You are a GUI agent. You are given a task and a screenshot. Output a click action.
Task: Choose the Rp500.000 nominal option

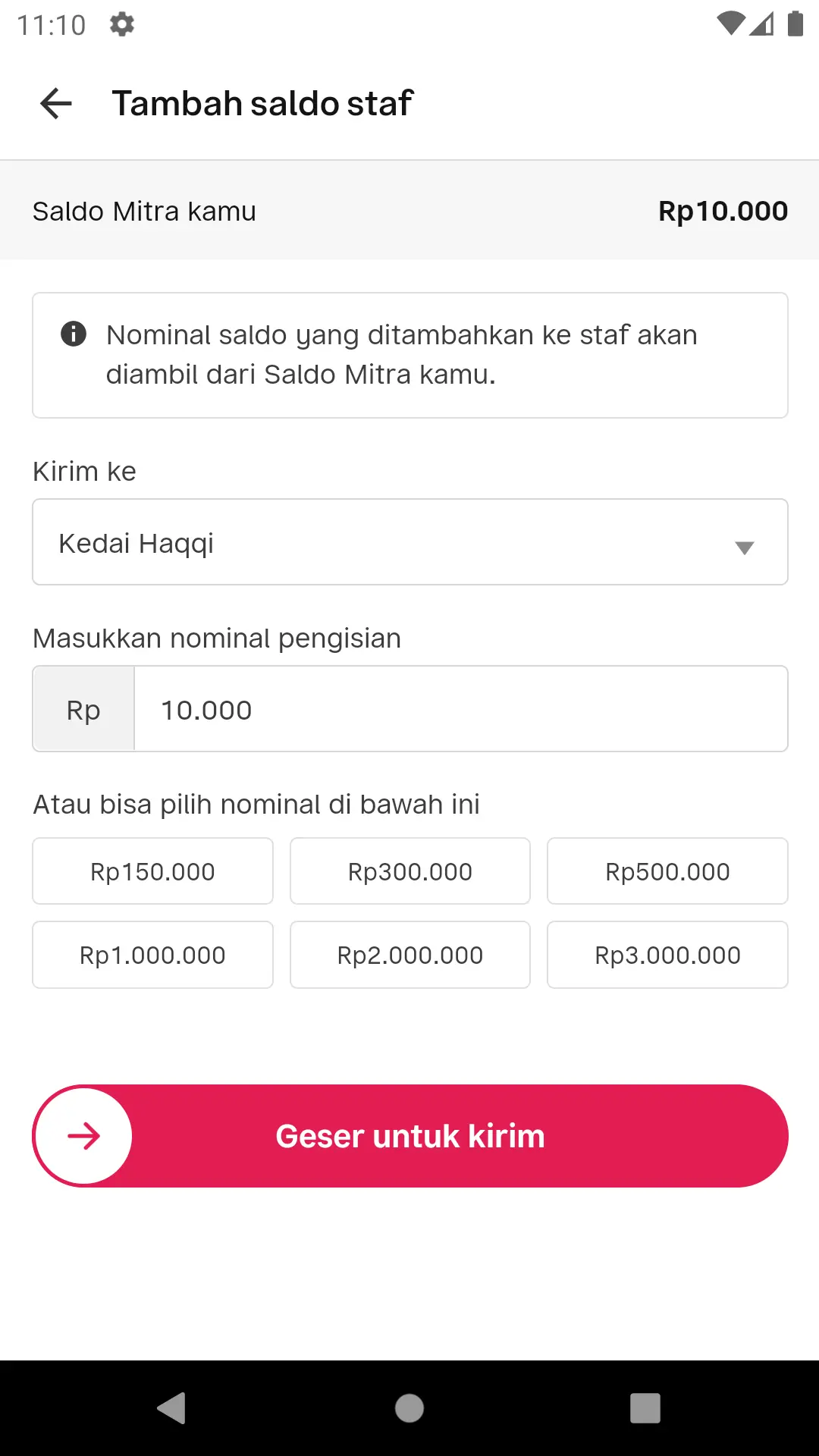click(667, 871)
